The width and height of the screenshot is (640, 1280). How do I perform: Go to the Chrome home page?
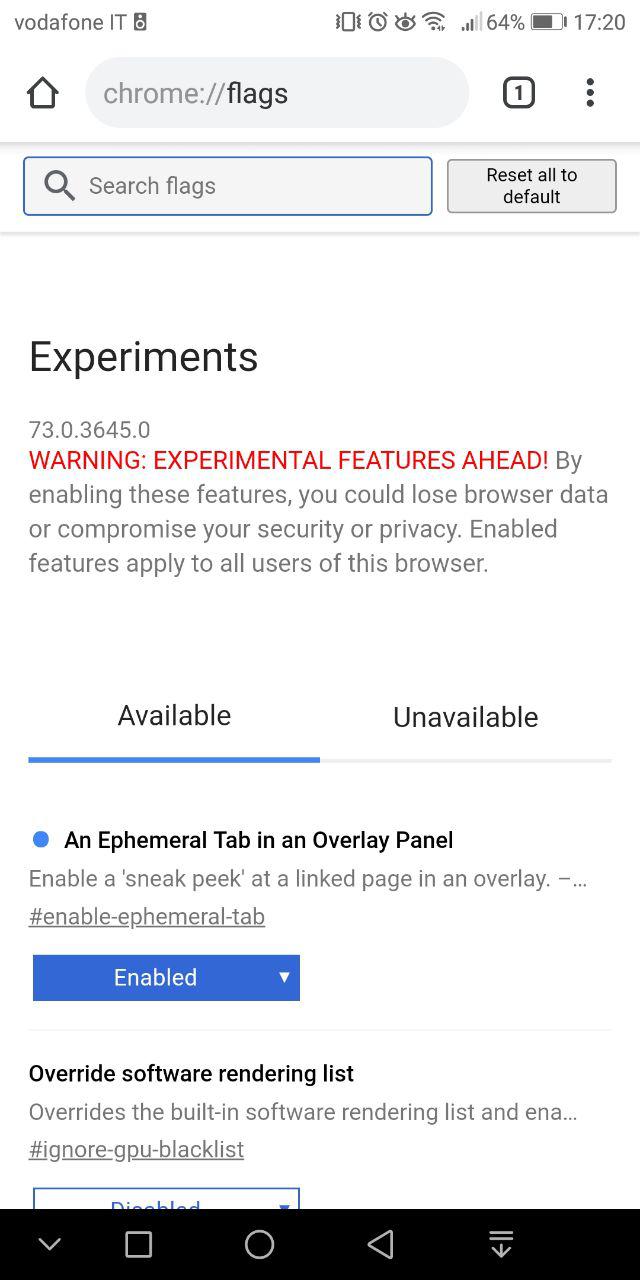(x=43, y=93)
